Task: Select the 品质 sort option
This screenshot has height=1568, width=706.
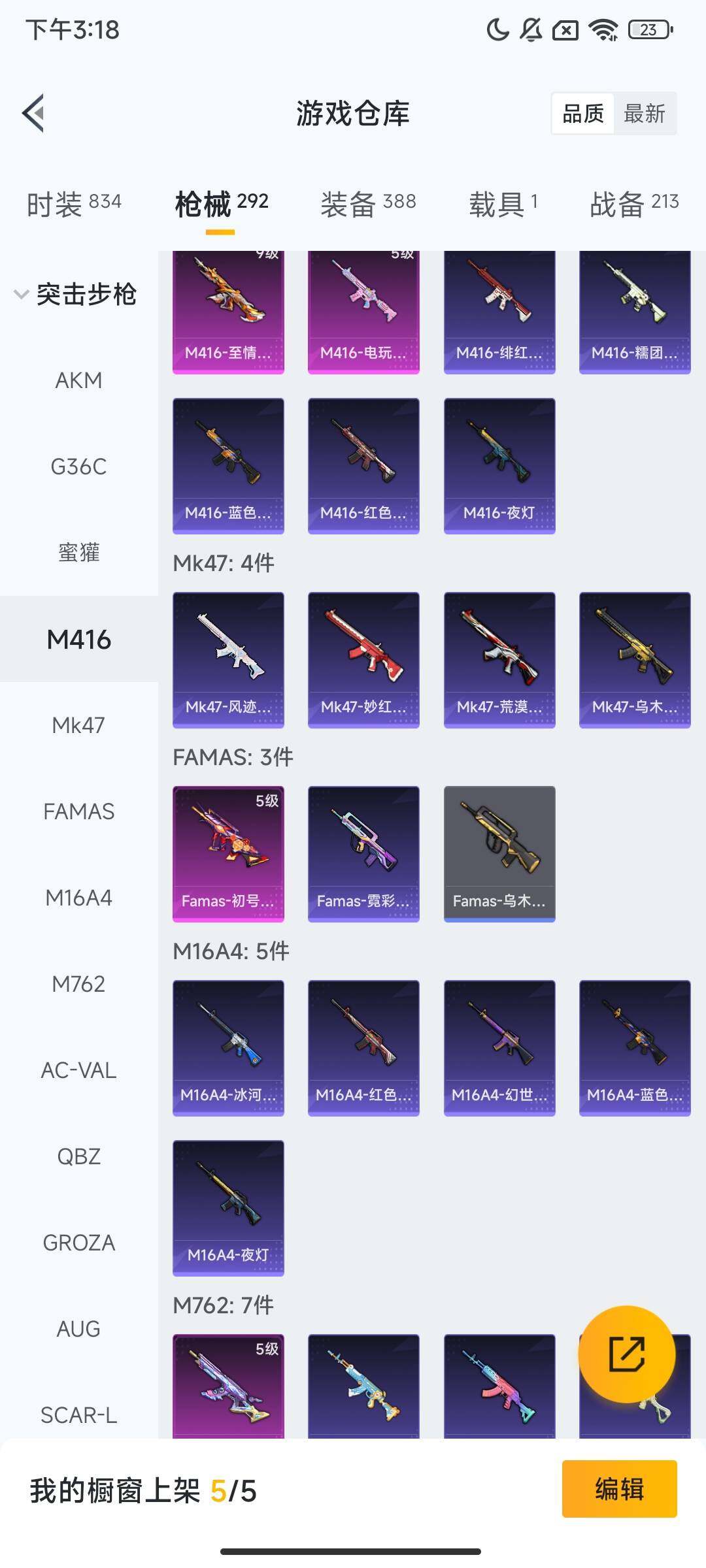Action: [x=583, y=114]
